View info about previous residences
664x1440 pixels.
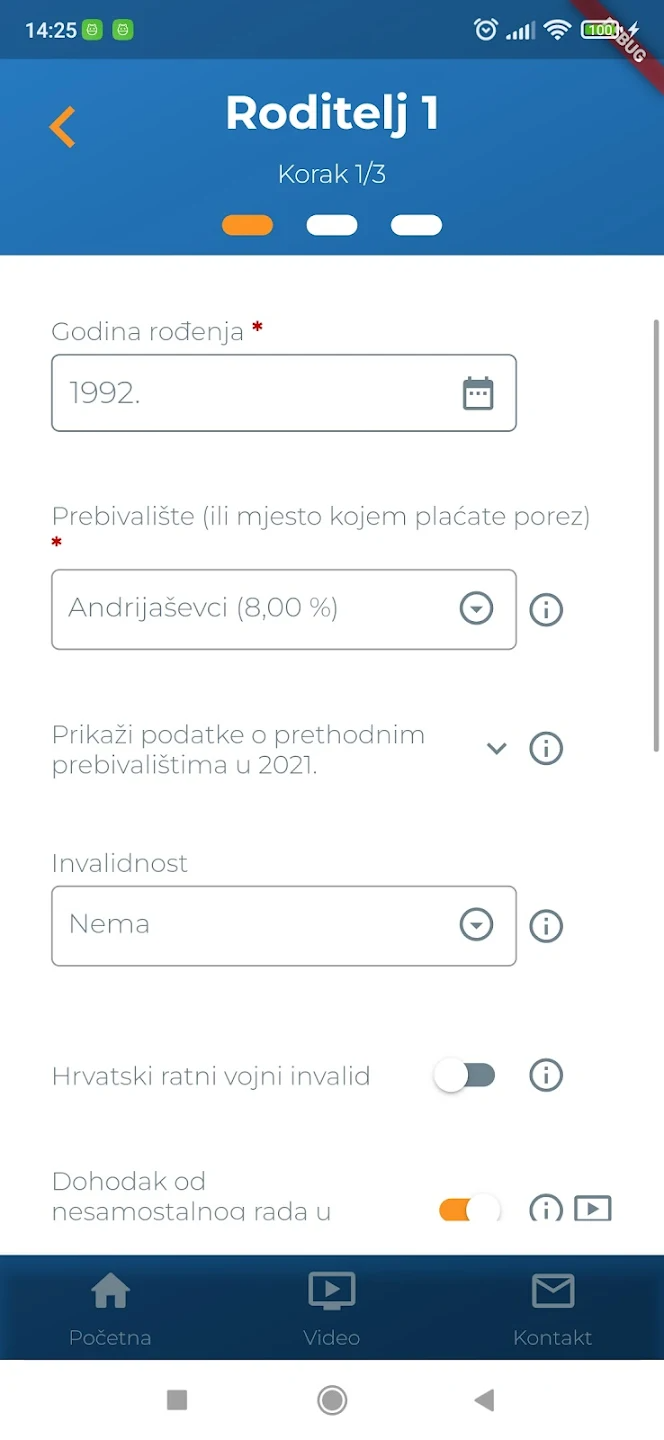[546, 748]
